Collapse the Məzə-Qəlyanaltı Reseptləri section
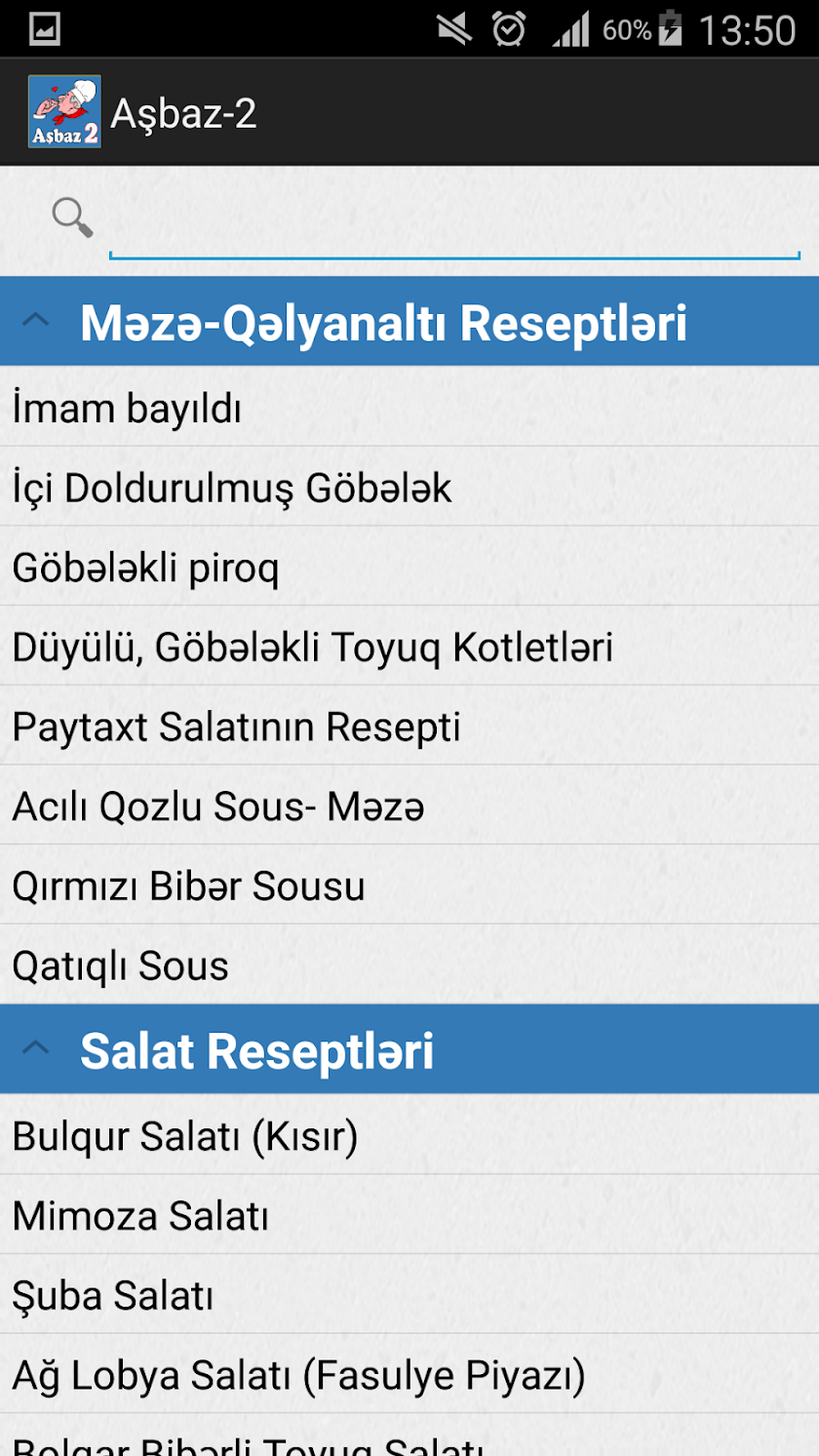Screen dimensions: 819x1456 click(36, 321)
